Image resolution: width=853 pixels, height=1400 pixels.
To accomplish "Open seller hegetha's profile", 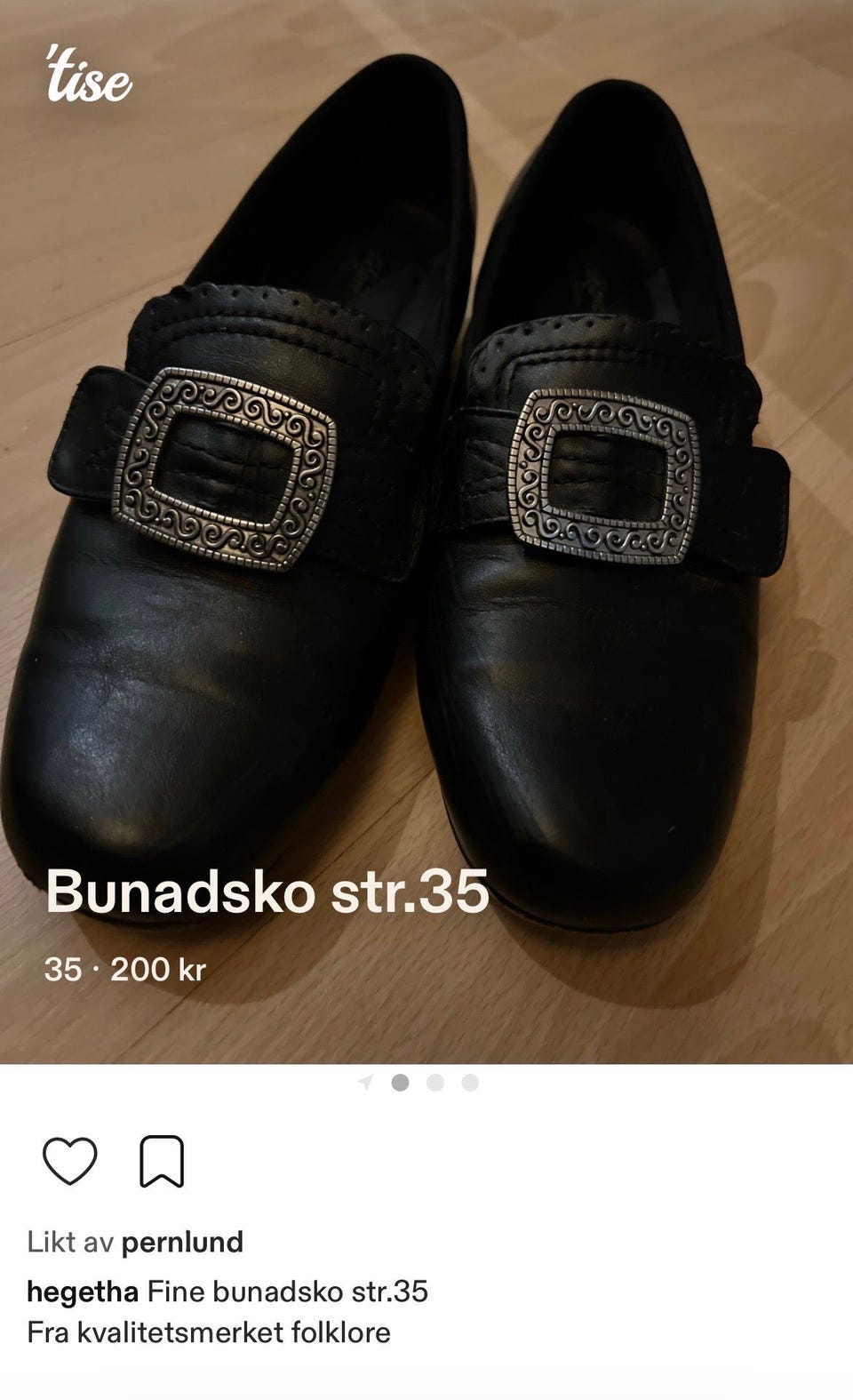I will click(83, 1291).
